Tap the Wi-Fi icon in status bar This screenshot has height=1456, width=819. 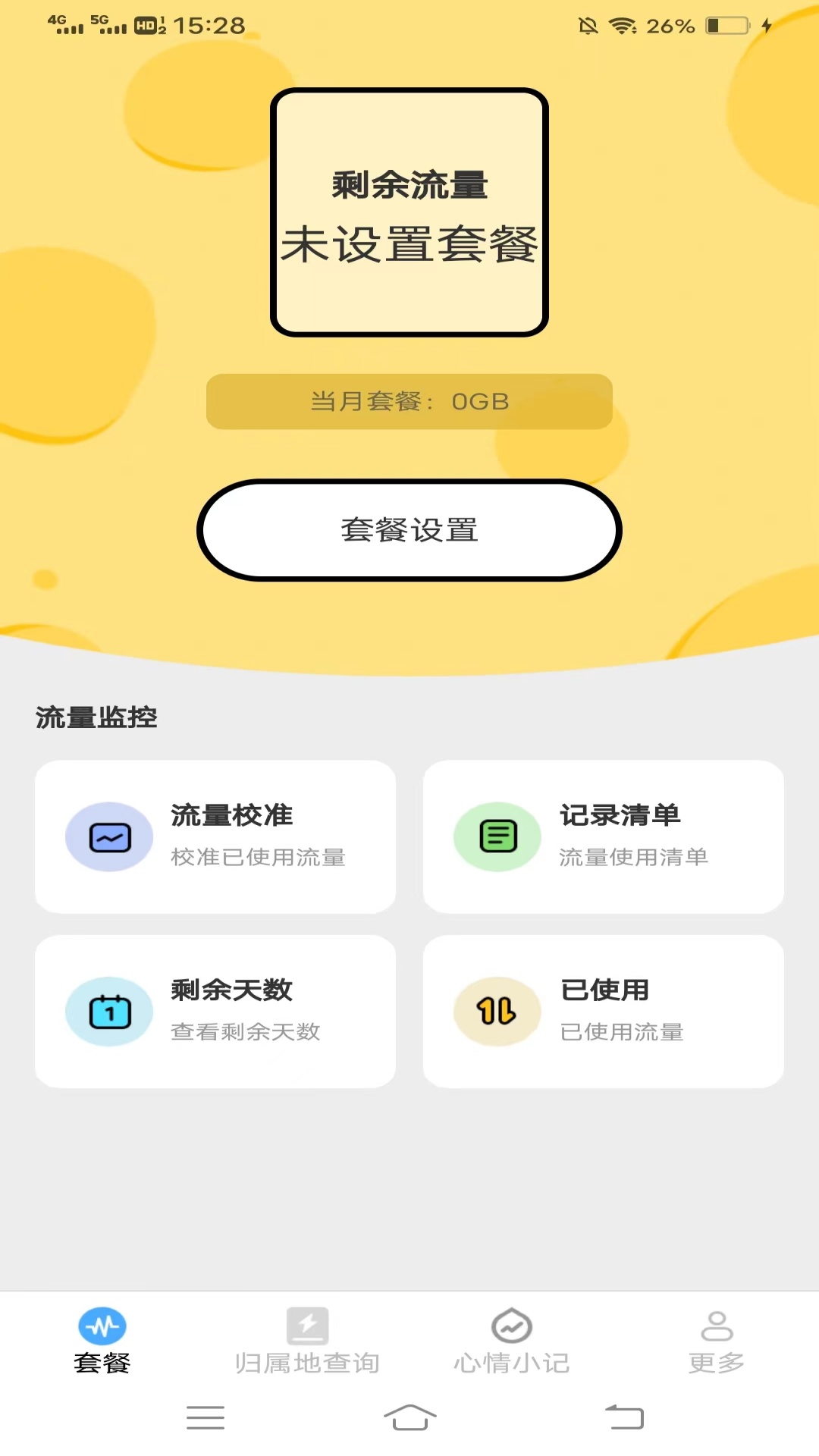click(622, 26)
